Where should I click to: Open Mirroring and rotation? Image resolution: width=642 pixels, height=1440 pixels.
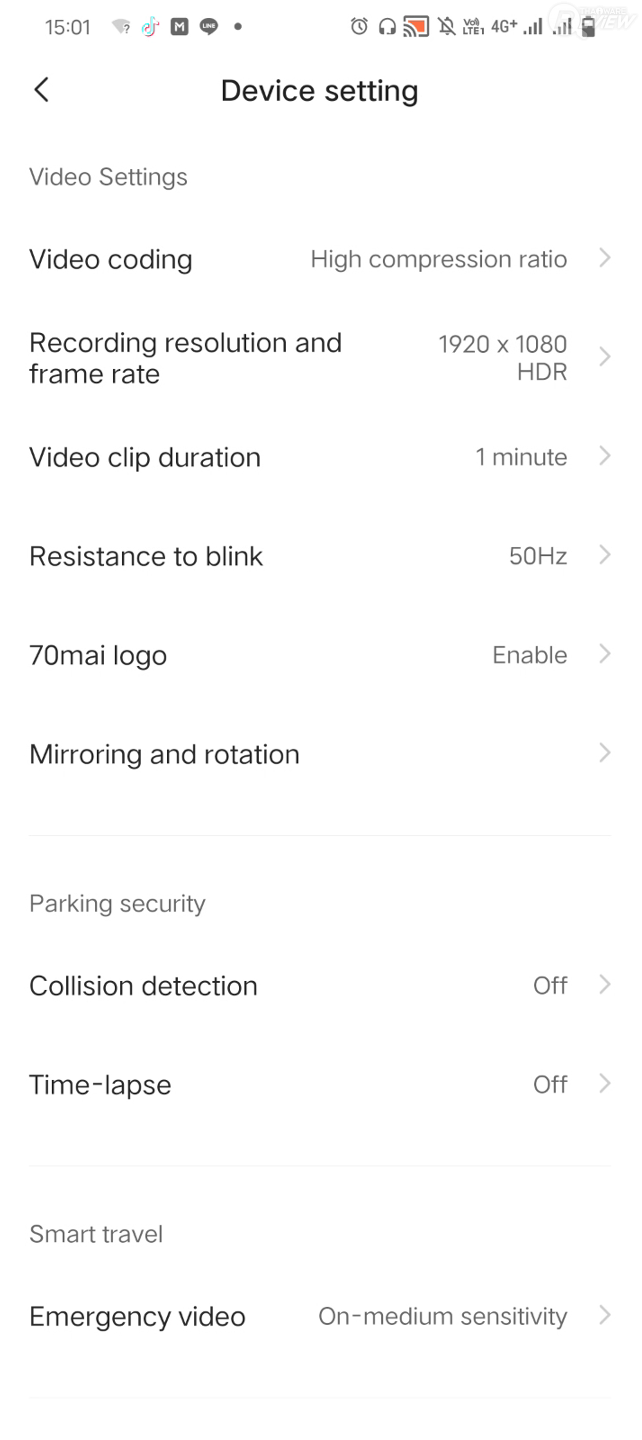pos(320,754)
